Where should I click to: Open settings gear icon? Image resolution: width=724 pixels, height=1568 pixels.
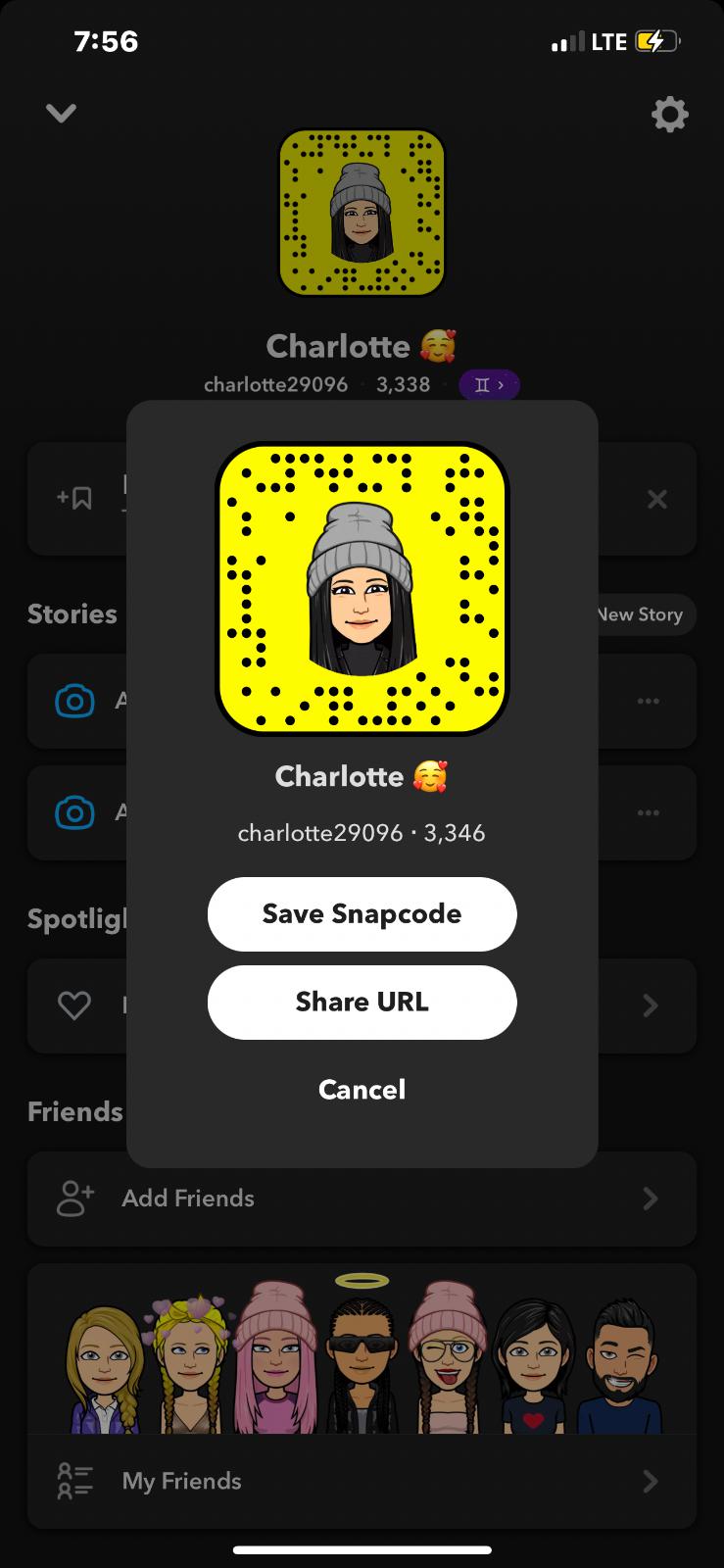click(x=669, y=115)
